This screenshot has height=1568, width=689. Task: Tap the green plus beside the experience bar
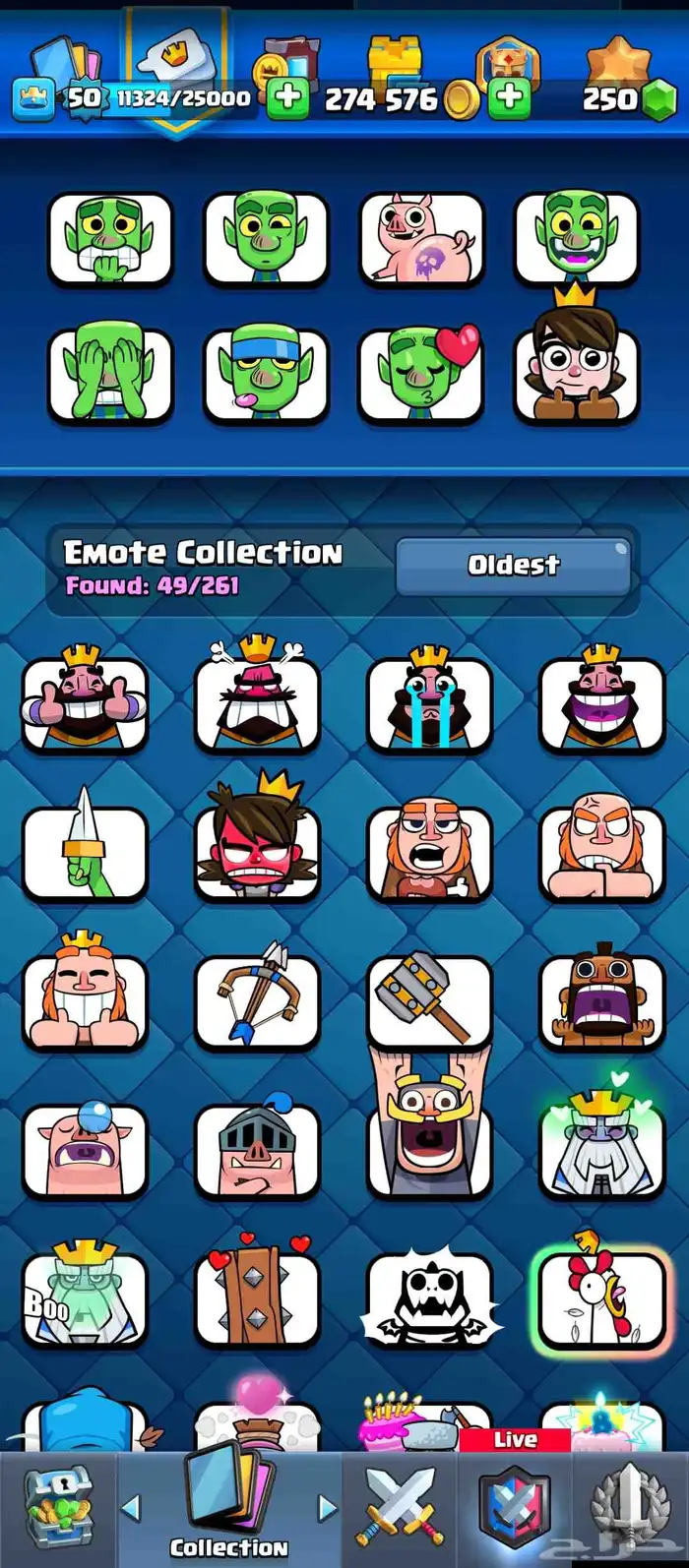click(x=287, y=98)
